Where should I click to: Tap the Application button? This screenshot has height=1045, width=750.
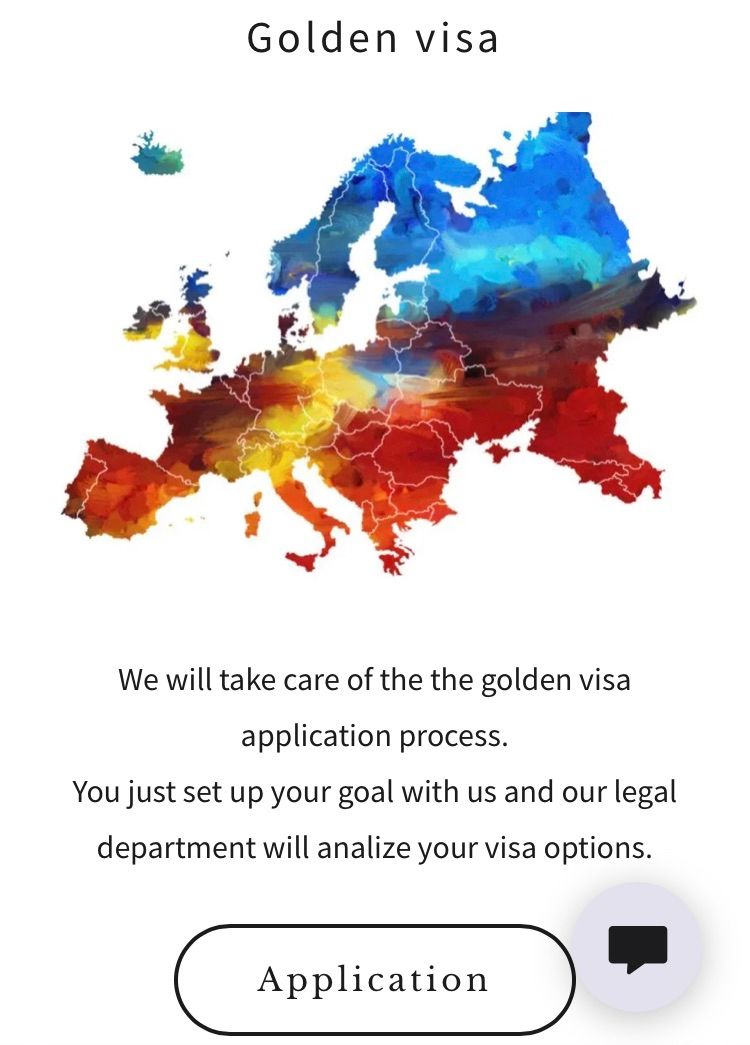click(374, 979)
